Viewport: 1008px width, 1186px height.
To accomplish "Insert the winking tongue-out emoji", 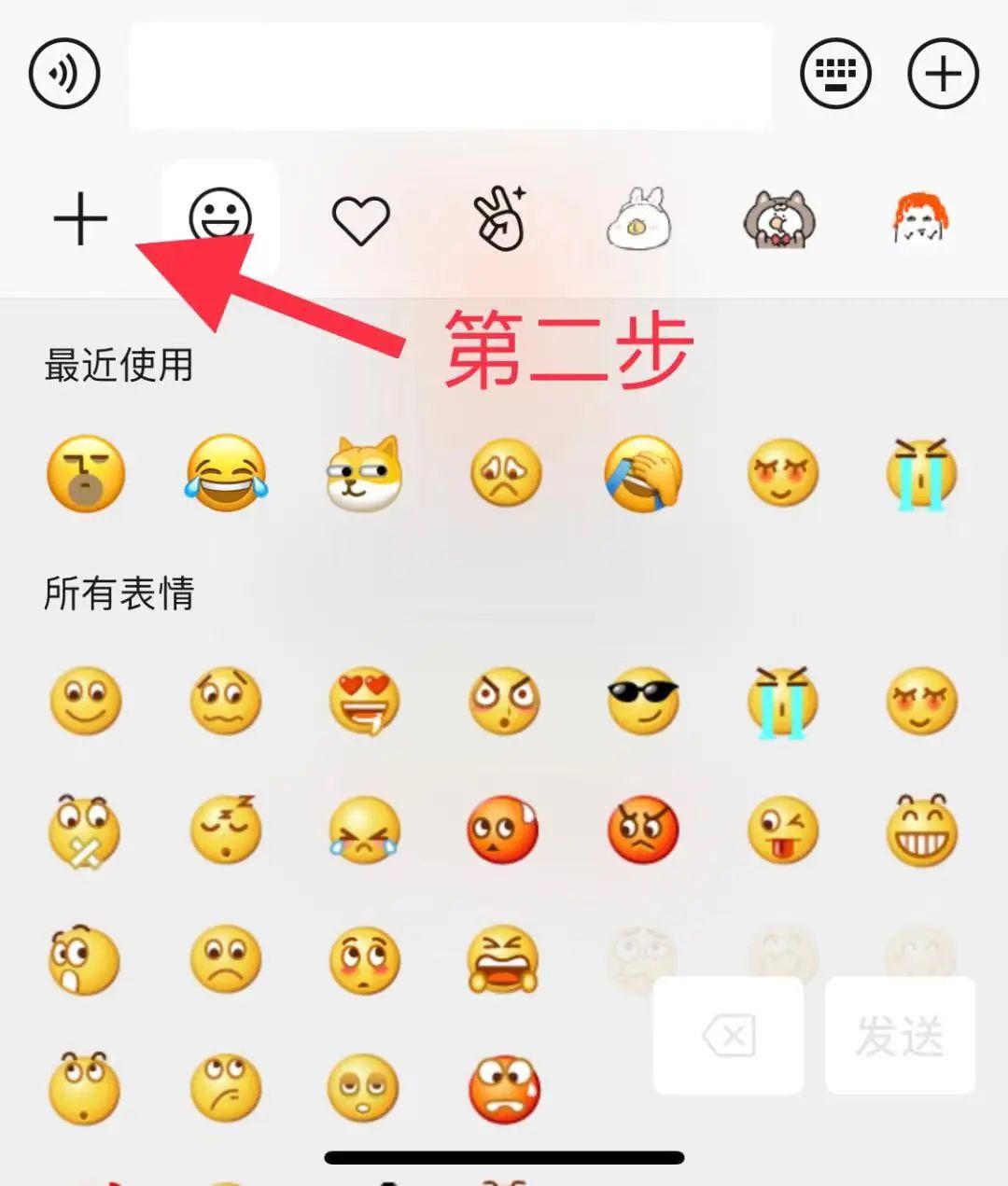I will 782,830.
